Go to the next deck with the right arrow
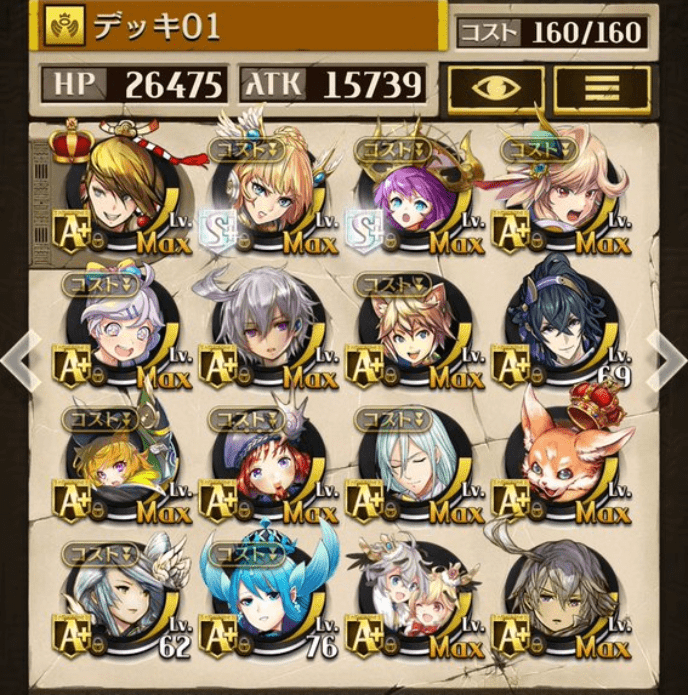 click(667, 353)
